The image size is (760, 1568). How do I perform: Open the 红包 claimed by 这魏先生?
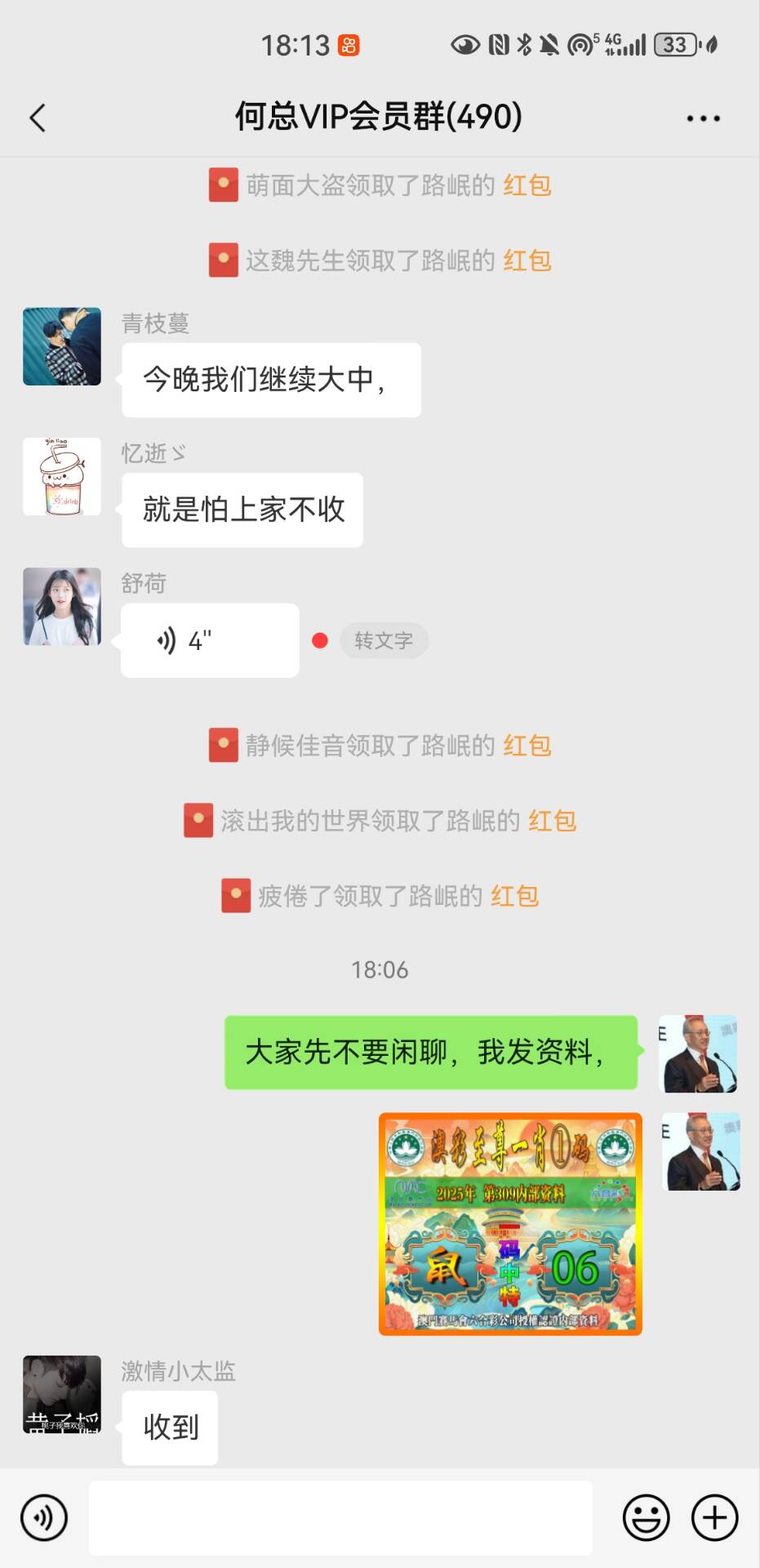pos(527,261)
